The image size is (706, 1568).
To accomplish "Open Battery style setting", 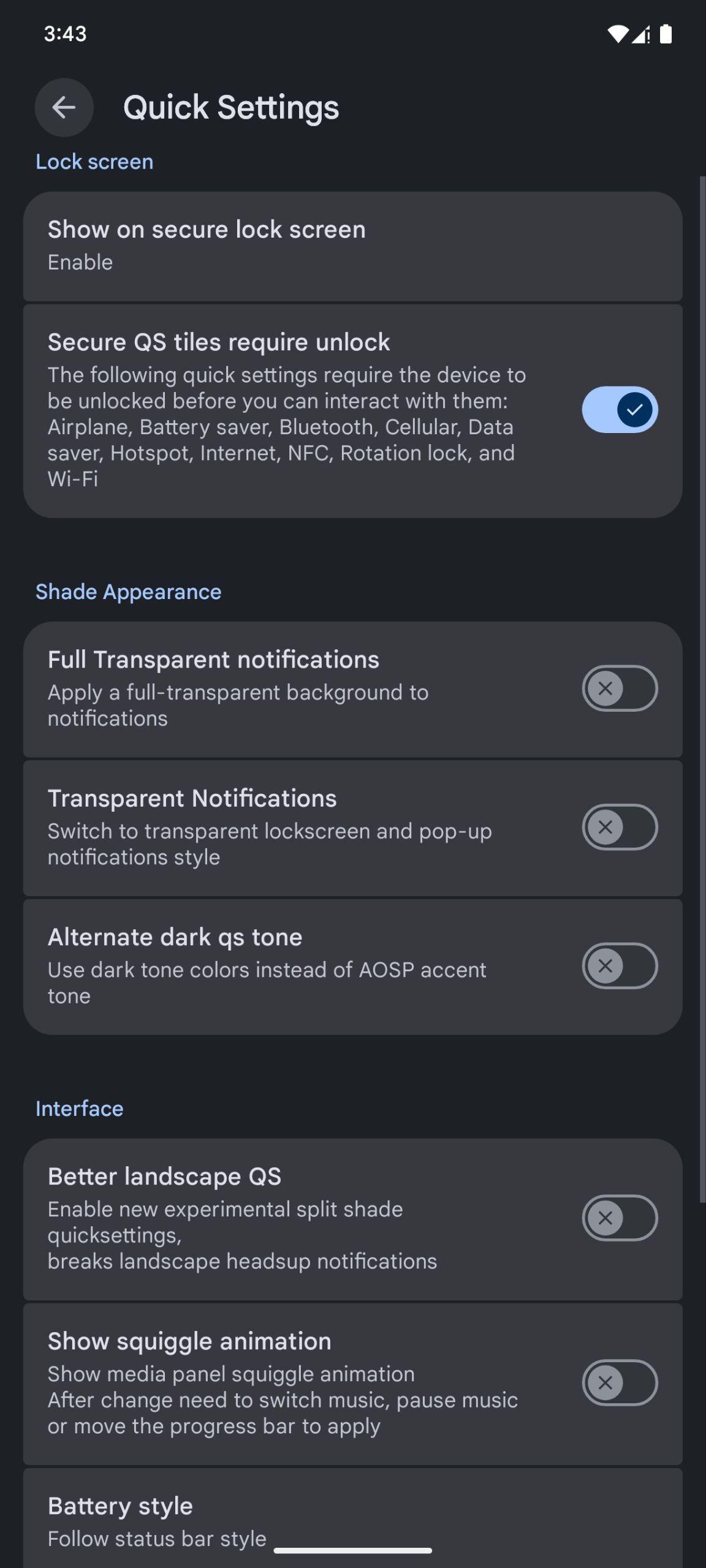I will (353, 1519).
